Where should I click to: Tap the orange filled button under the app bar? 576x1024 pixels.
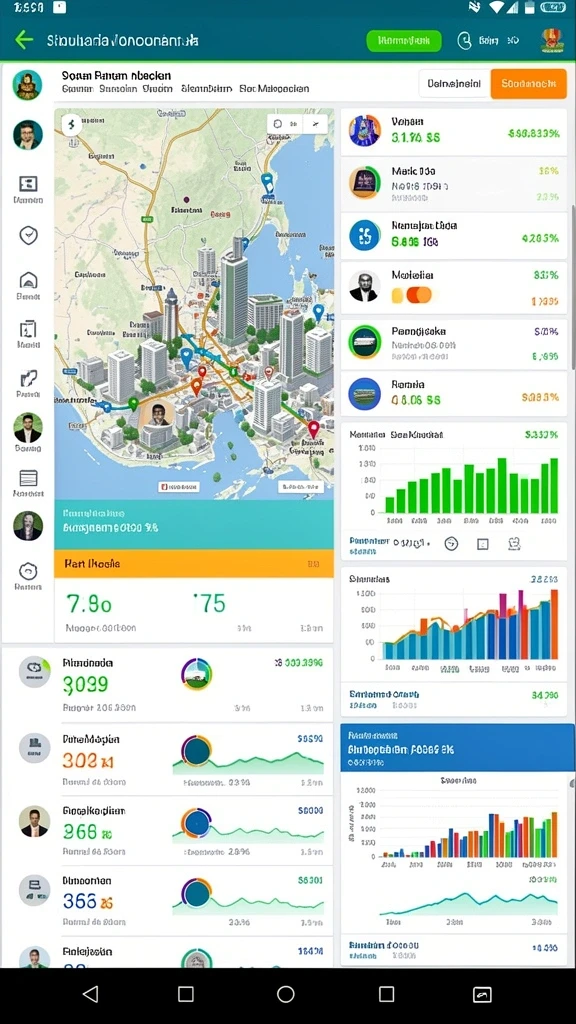pyautogui.click(x=528, y=84)
